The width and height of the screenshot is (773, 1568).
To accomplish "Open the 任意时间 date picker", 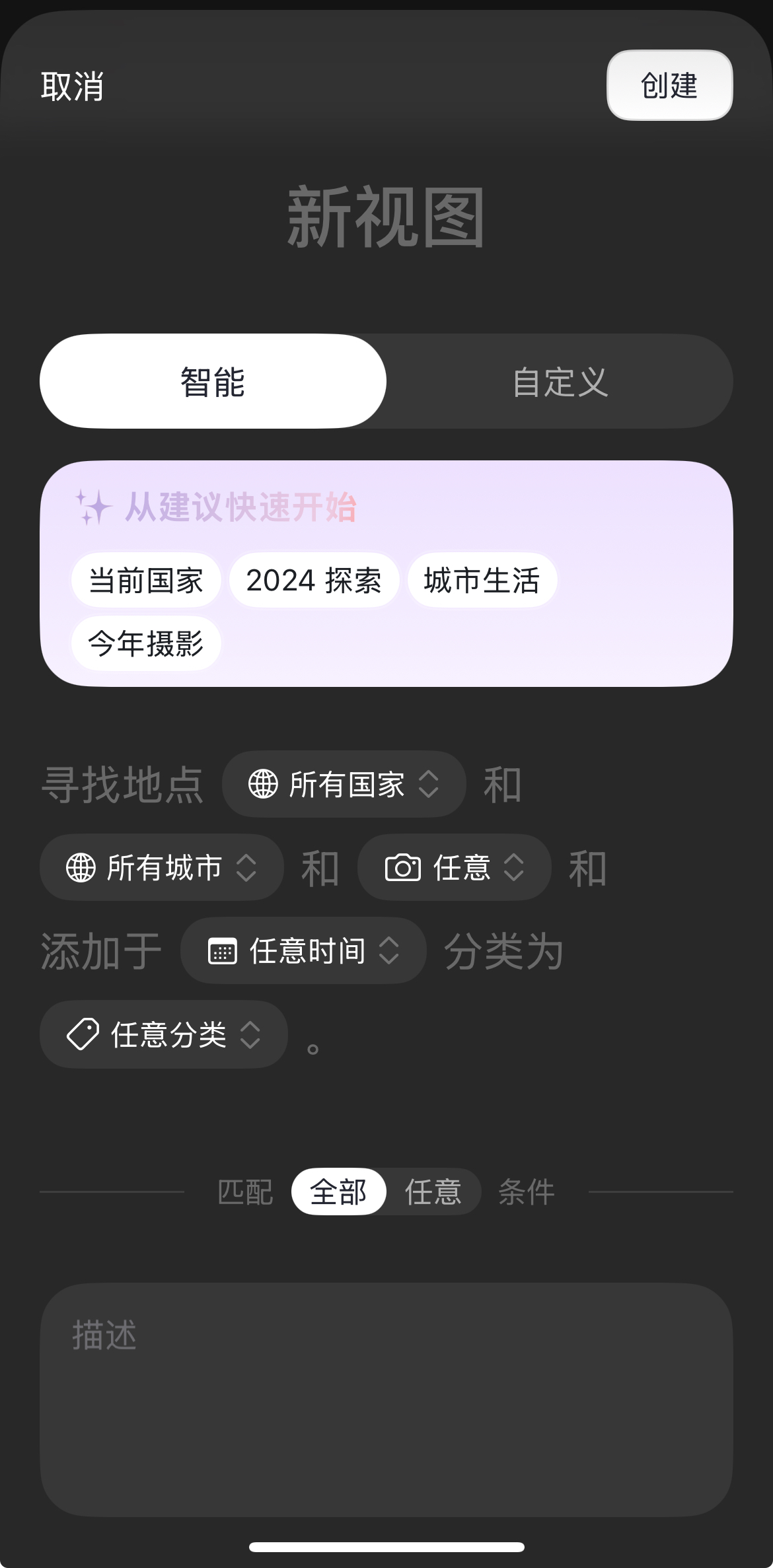I will (x=303, y=951).
